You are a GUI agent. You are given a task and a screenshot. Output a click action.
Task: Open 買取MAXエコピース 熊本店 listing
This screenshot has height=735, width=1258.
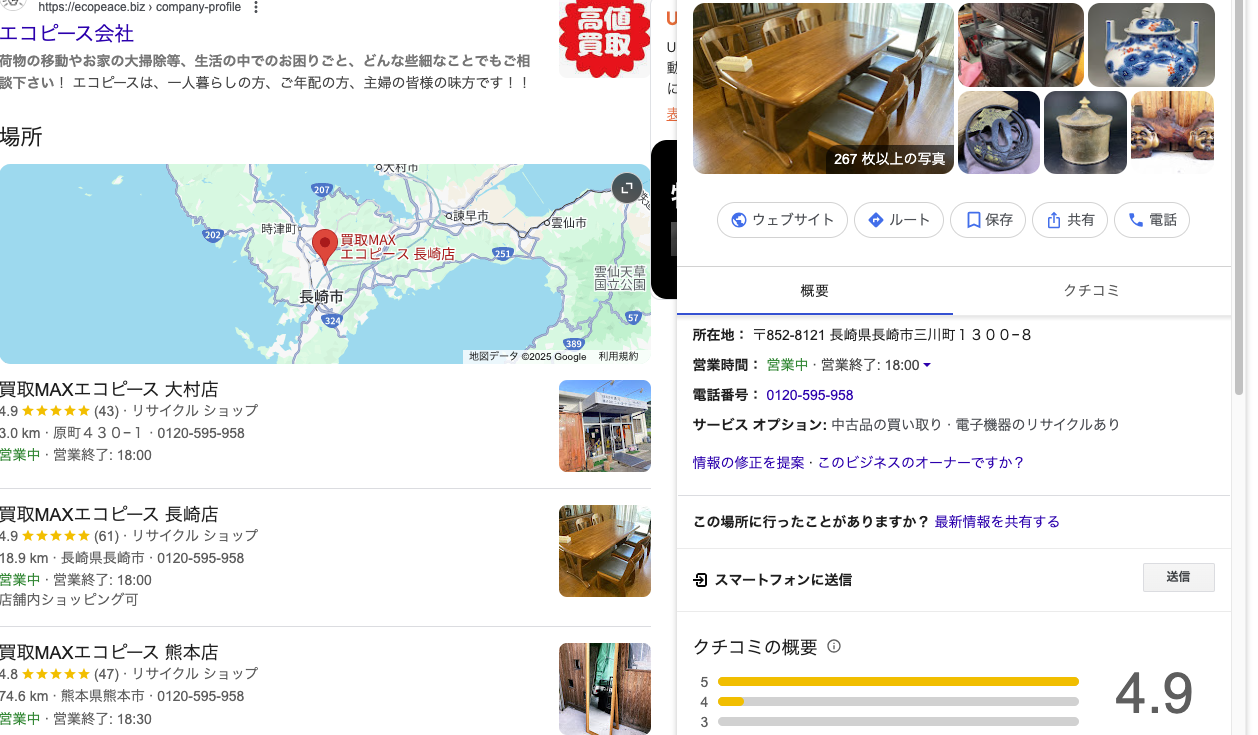[109, 652]
